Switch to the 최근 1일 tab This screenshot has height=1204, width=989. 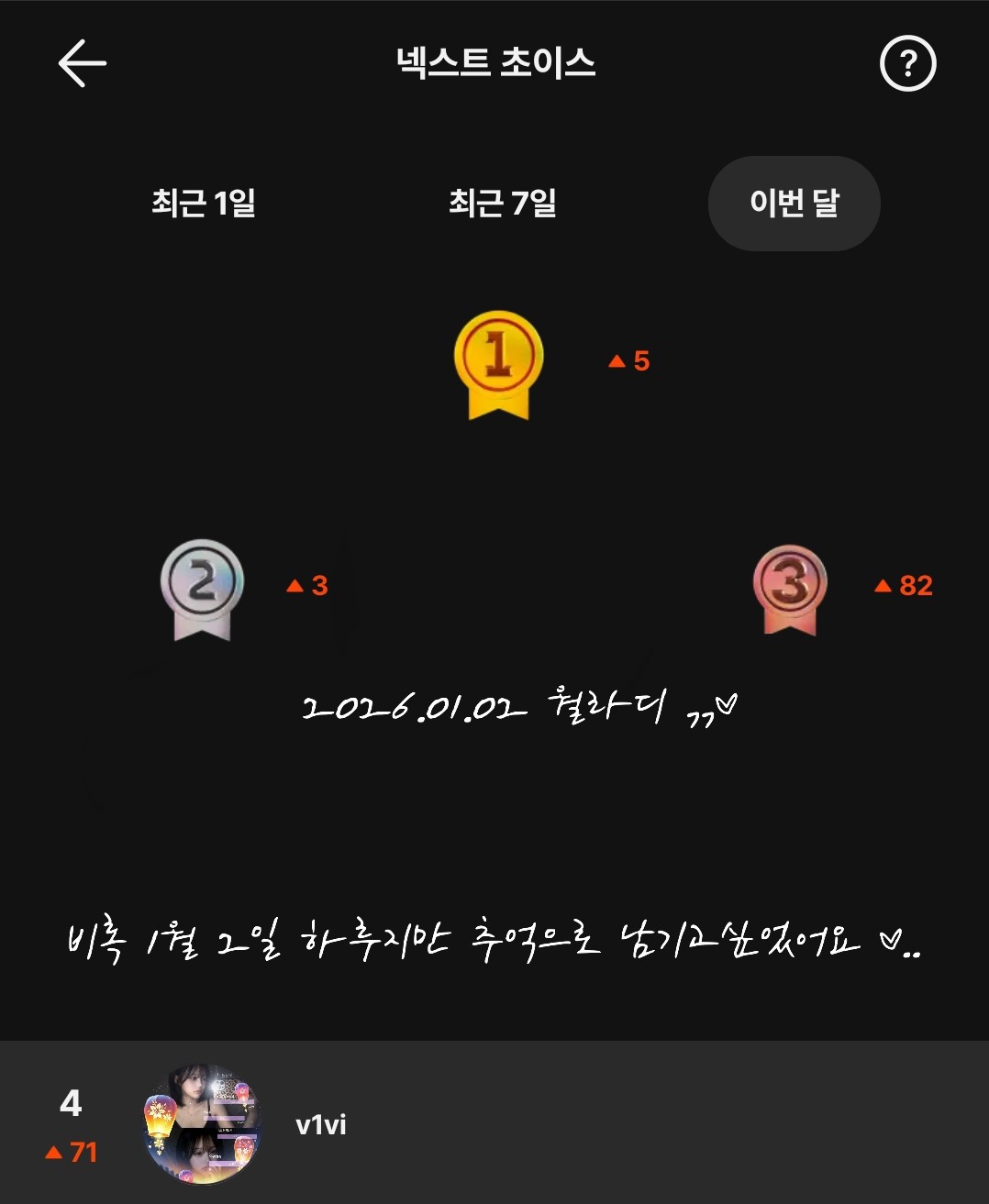point(204,203)
